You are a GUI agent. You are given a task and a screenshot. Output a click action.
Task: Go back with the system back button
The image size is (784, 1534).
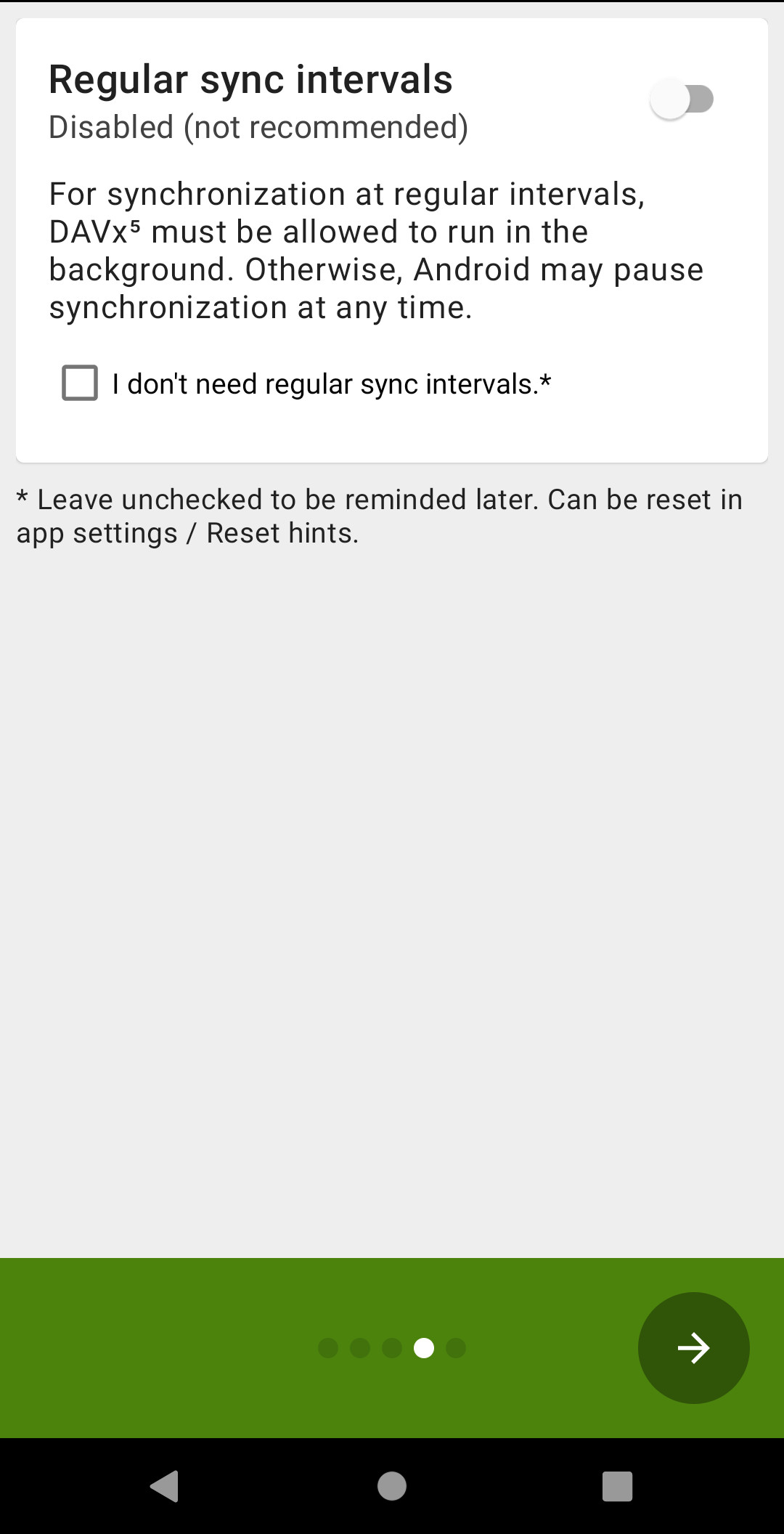[165, 1485]
